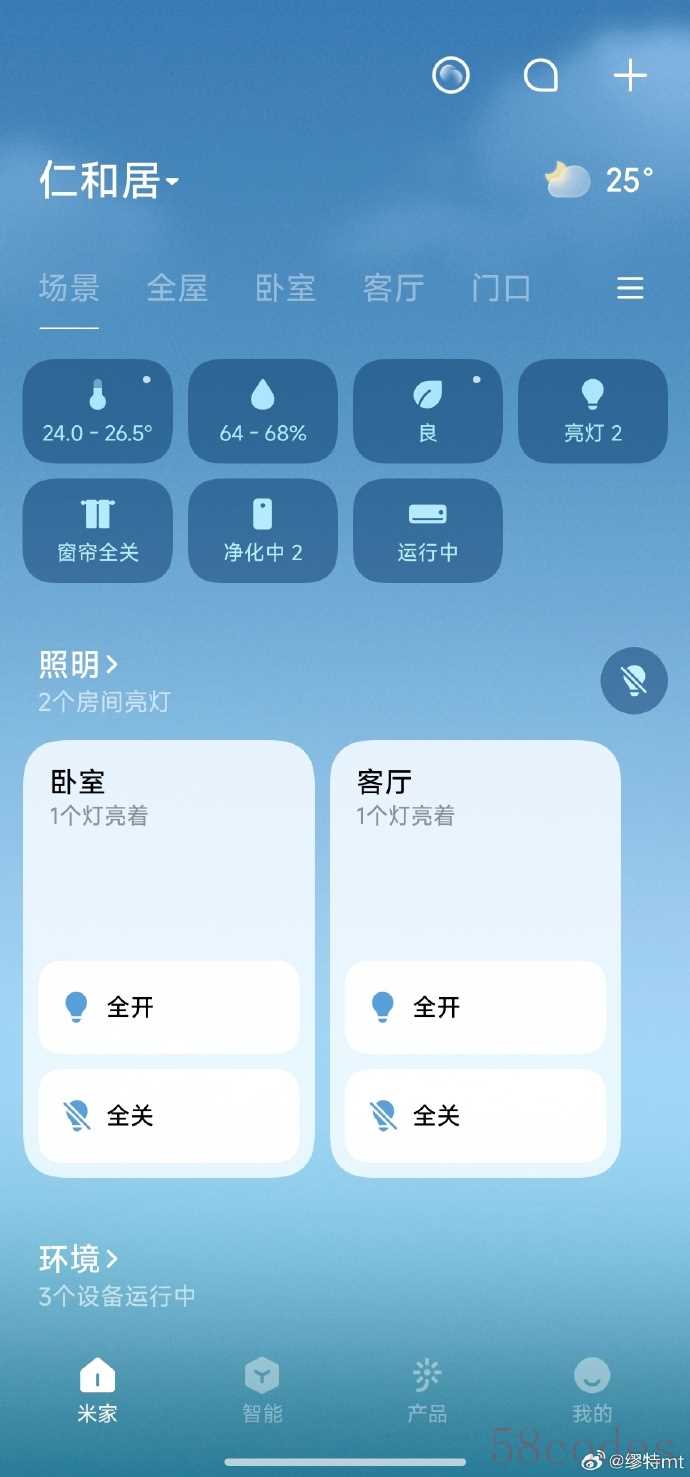Viewport: 690px width, 1477px height.
Task: Go to the 门口 tab
Action: [501, 289]
